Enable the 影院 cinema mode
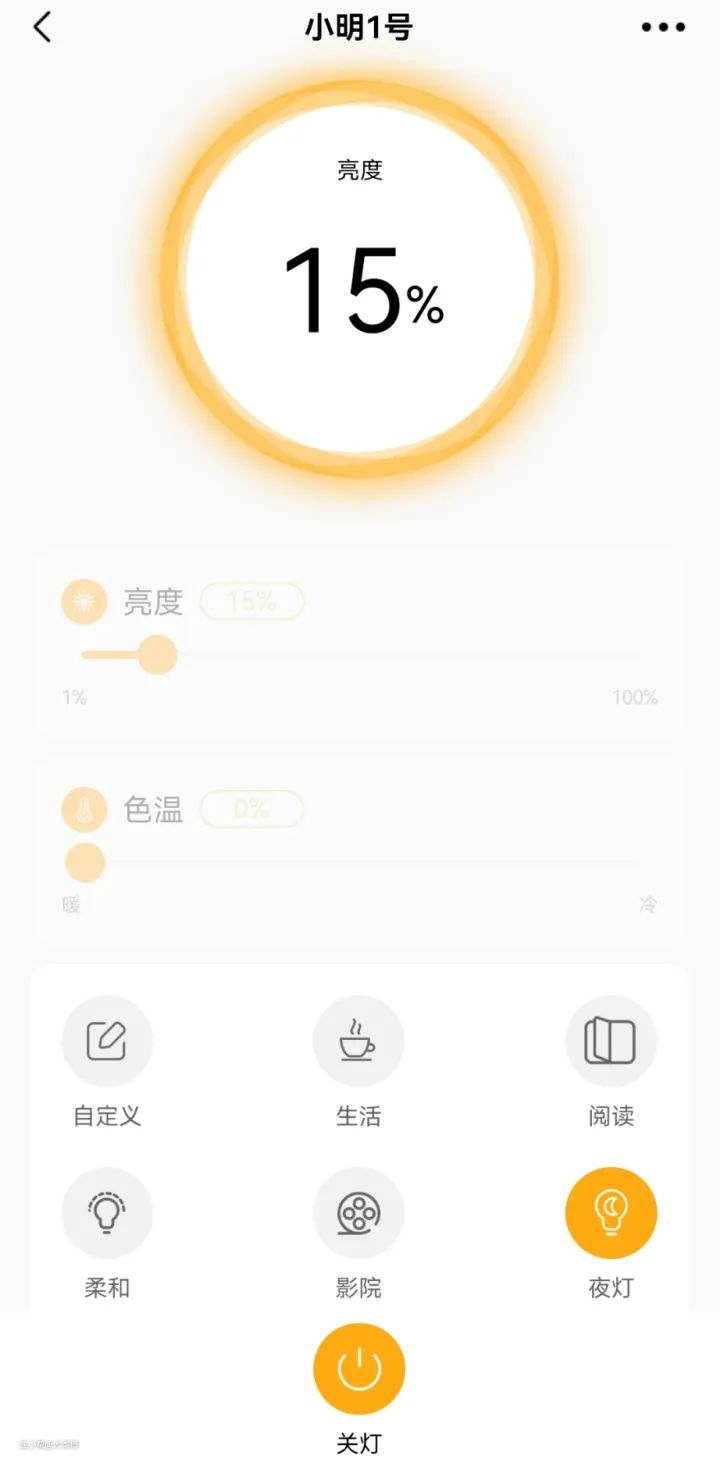720x1470 pixels. click(x=358, y=1213)
